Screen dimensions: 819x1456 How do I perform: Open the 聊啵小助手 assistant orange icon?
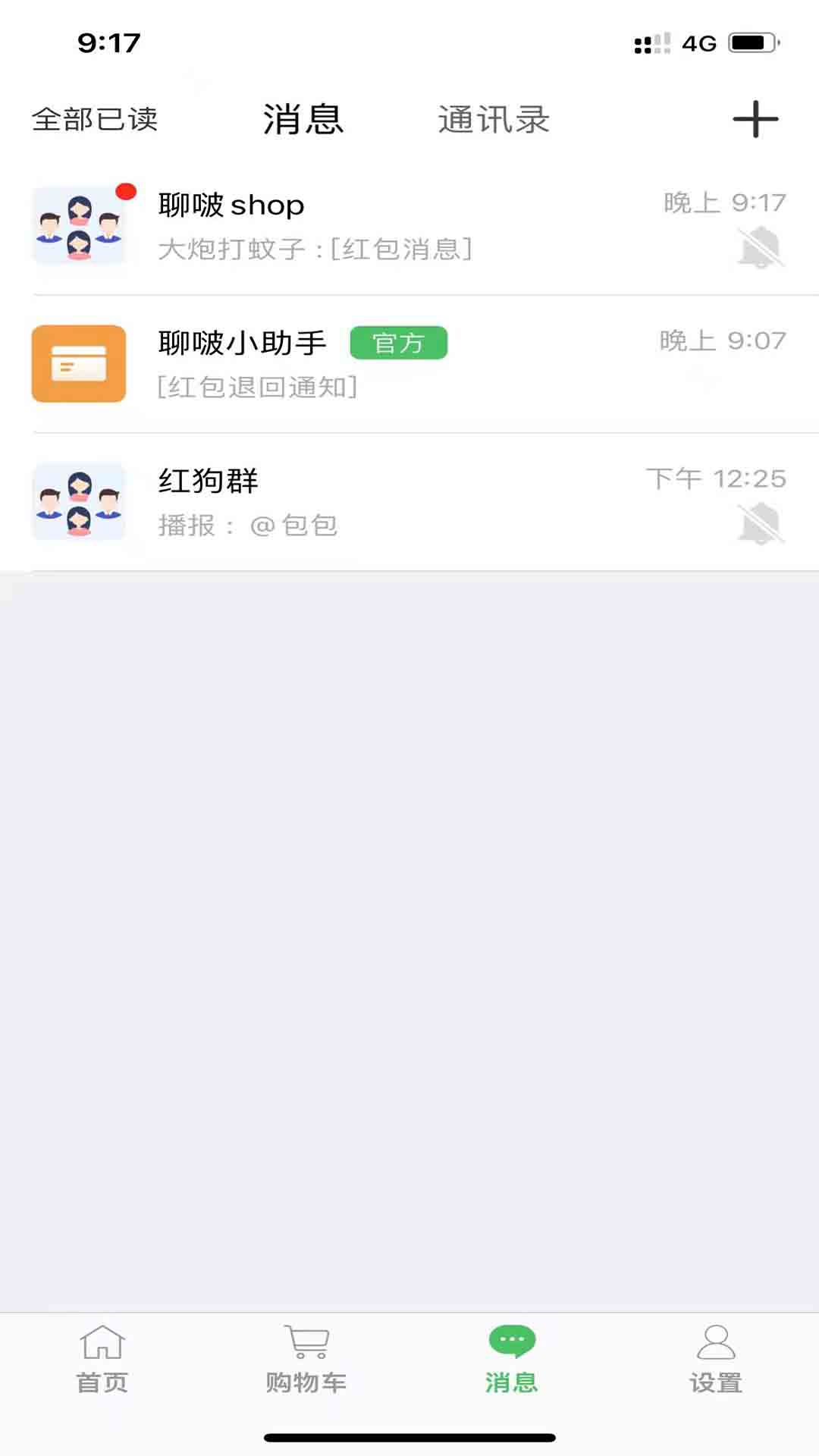click(78, 362)
